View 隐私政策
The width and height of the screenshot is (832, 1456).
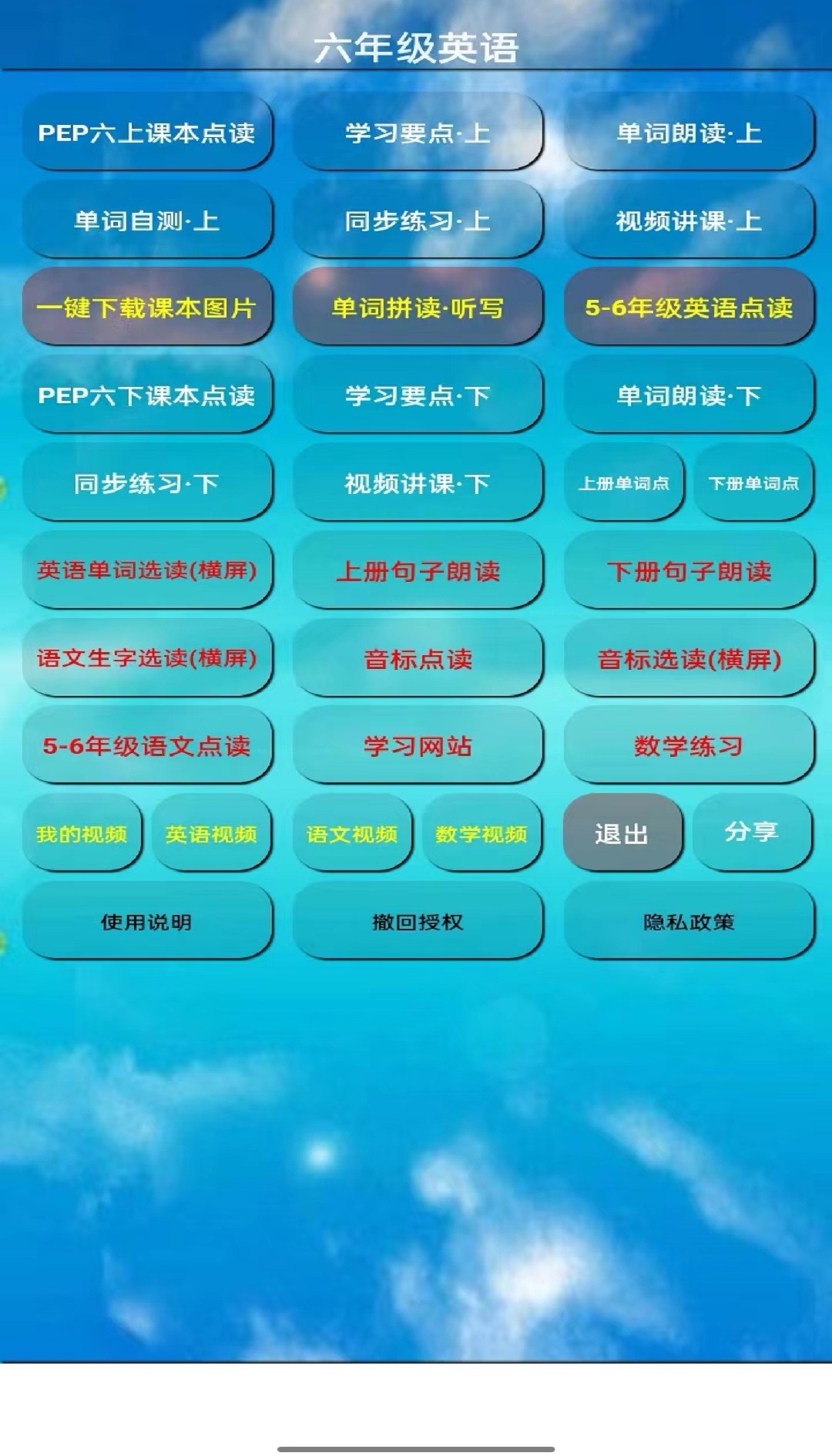pos(689,922)
